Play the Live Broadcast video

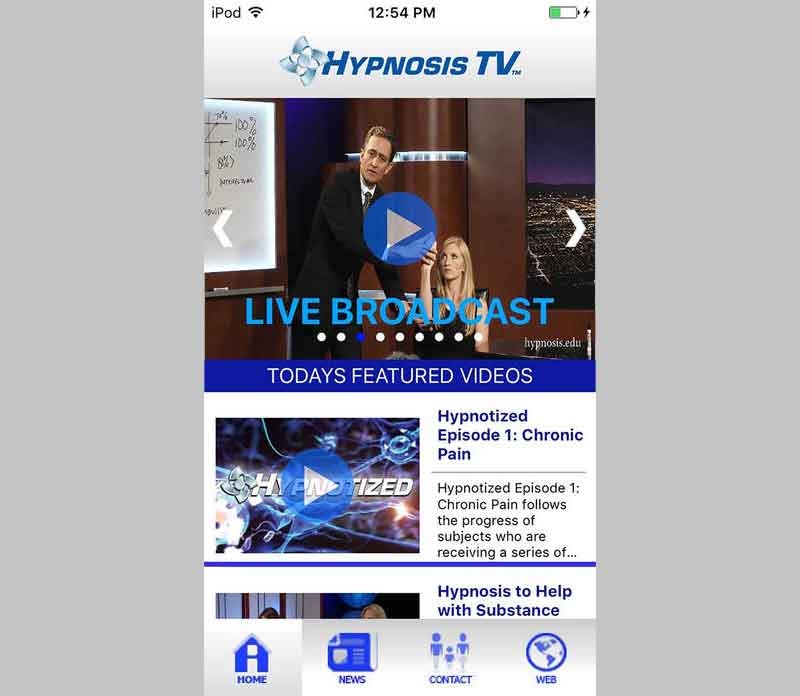(399, 229)
